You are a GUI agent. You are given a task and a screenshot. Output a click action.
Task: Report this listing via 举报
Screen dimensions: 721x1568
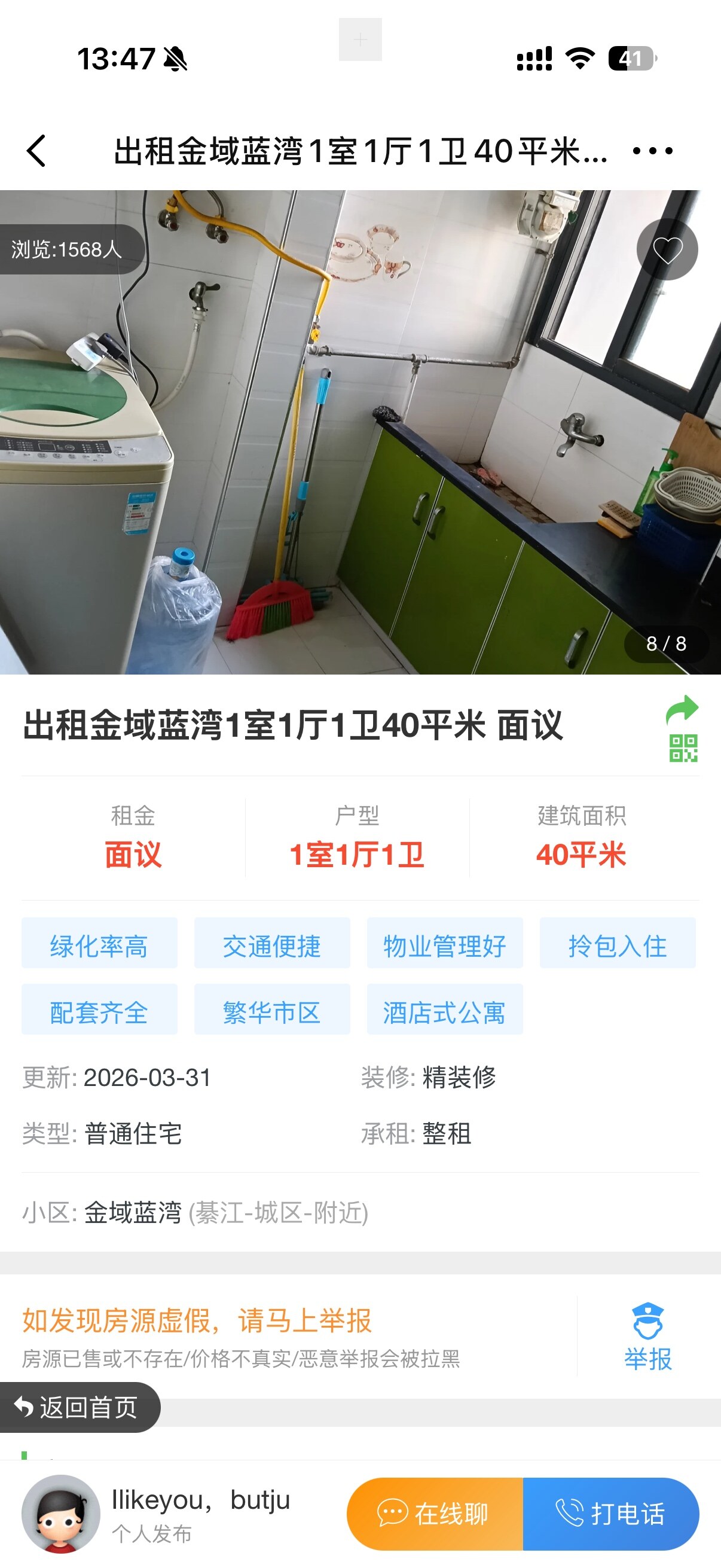pos(647,1337)
